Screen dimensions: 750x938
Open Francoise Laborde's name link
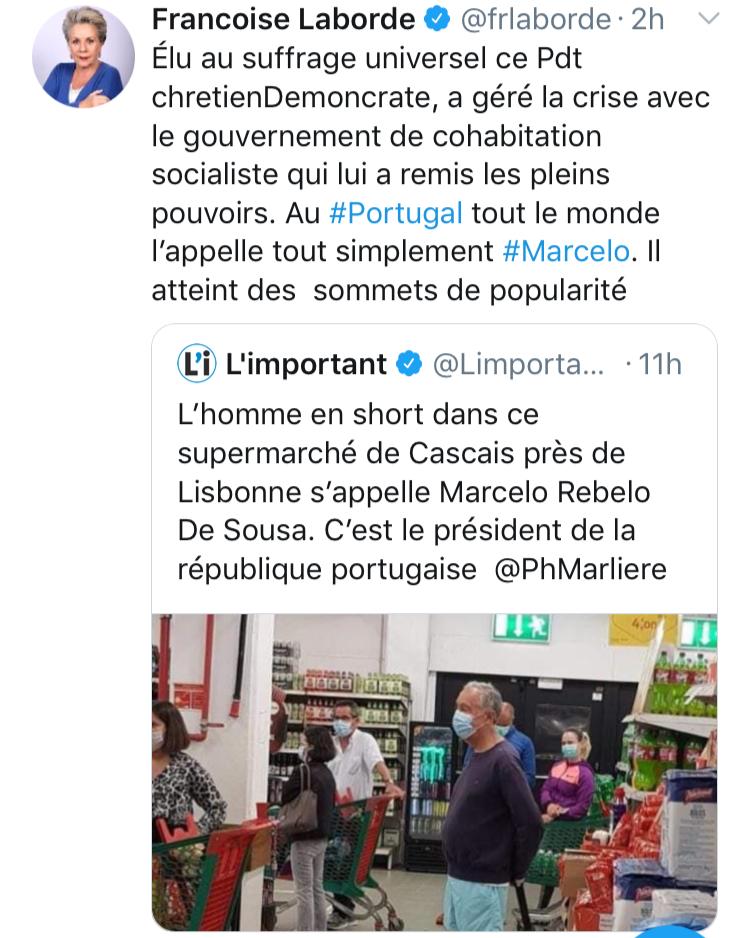[283, 19]
